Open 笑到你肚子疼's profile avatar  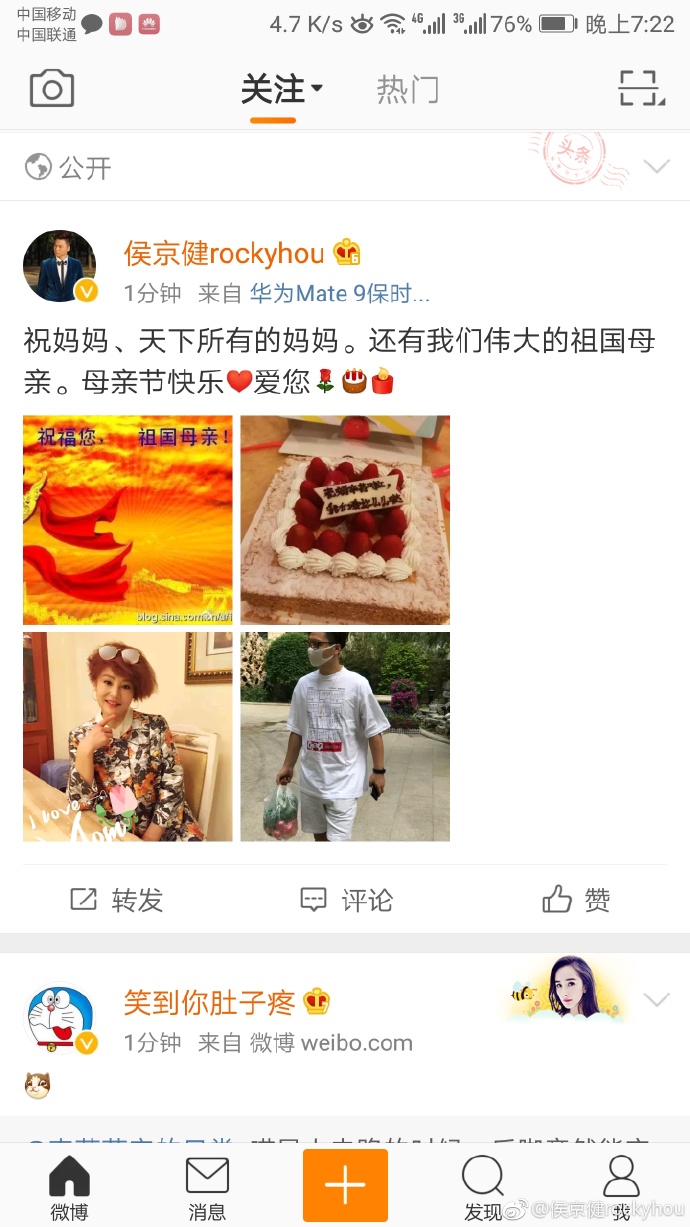click(x=60, y=1018)
